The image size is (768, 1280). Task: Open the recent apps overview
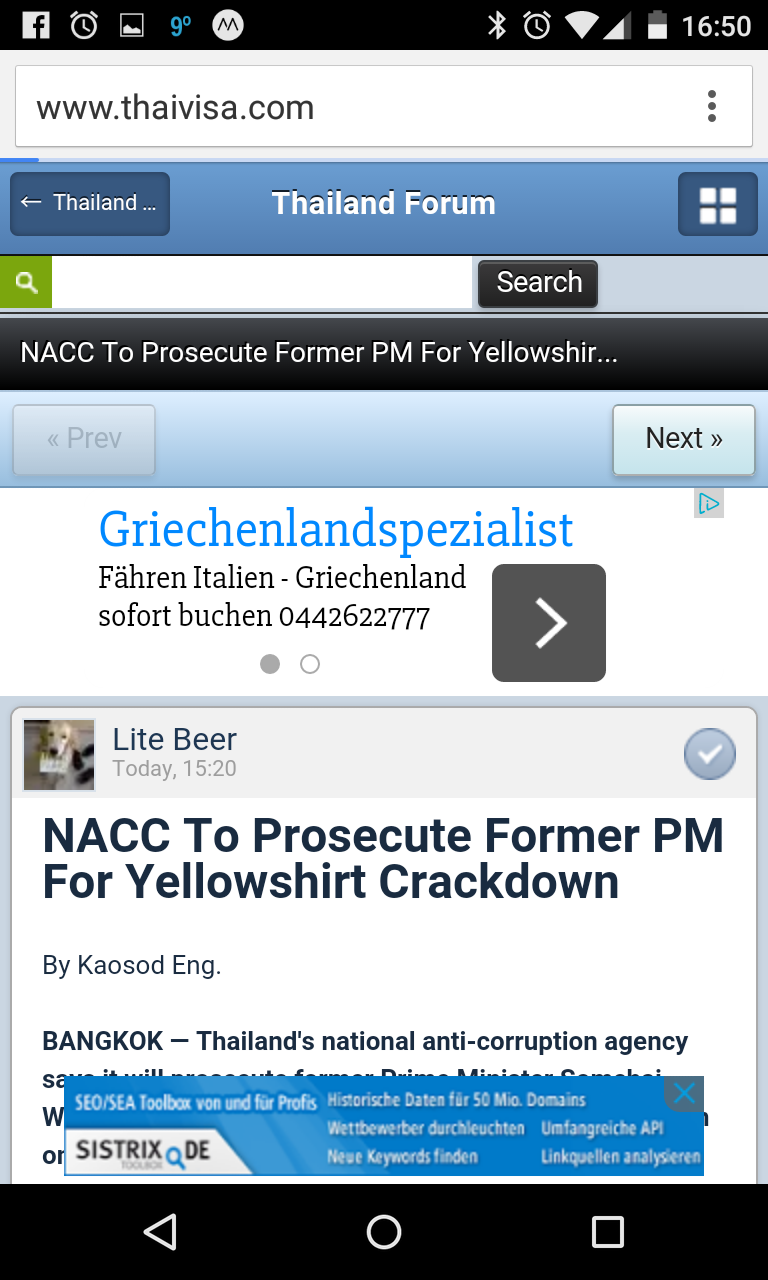click(607, 1232)
